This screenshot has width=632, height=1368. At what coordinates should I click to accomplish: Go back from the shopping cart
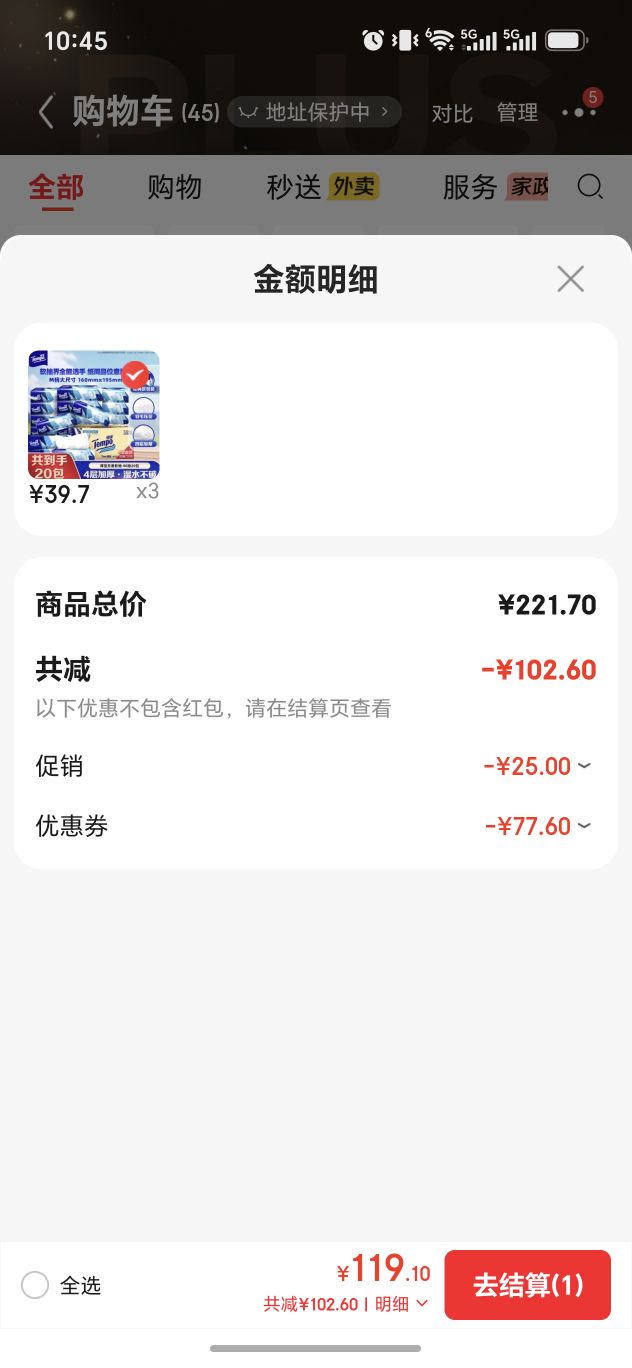tap(46, 112)
